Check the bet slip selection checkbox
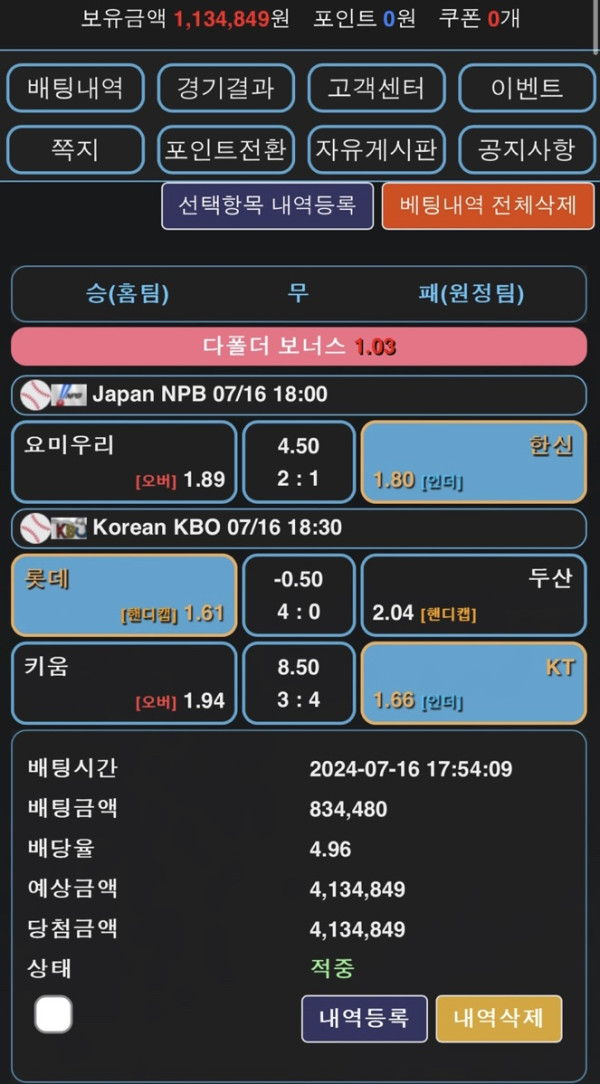The height and width of the screenshot is (1084, 600). point(53,1014)
